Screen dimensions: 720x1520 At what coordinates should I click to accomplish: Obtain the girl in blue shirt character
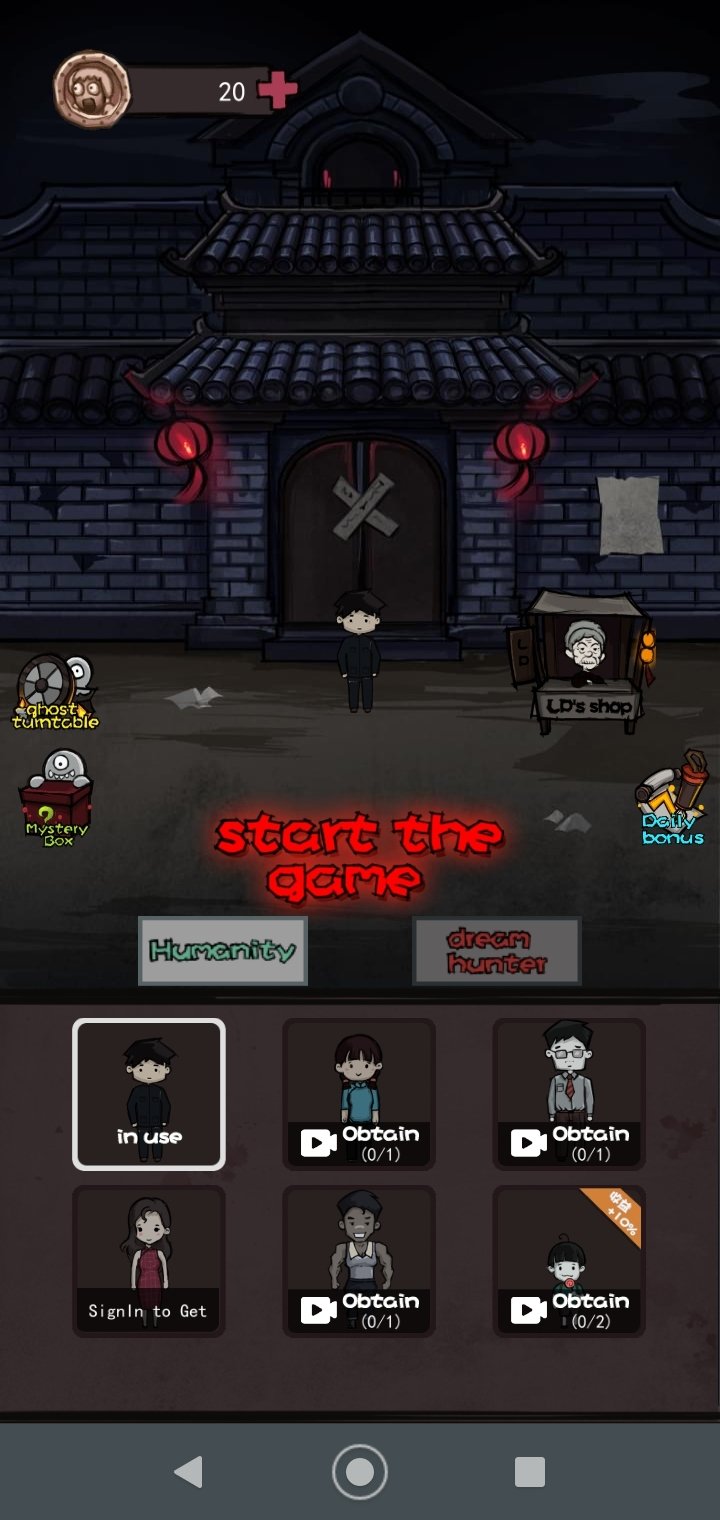click(359, 1094)
